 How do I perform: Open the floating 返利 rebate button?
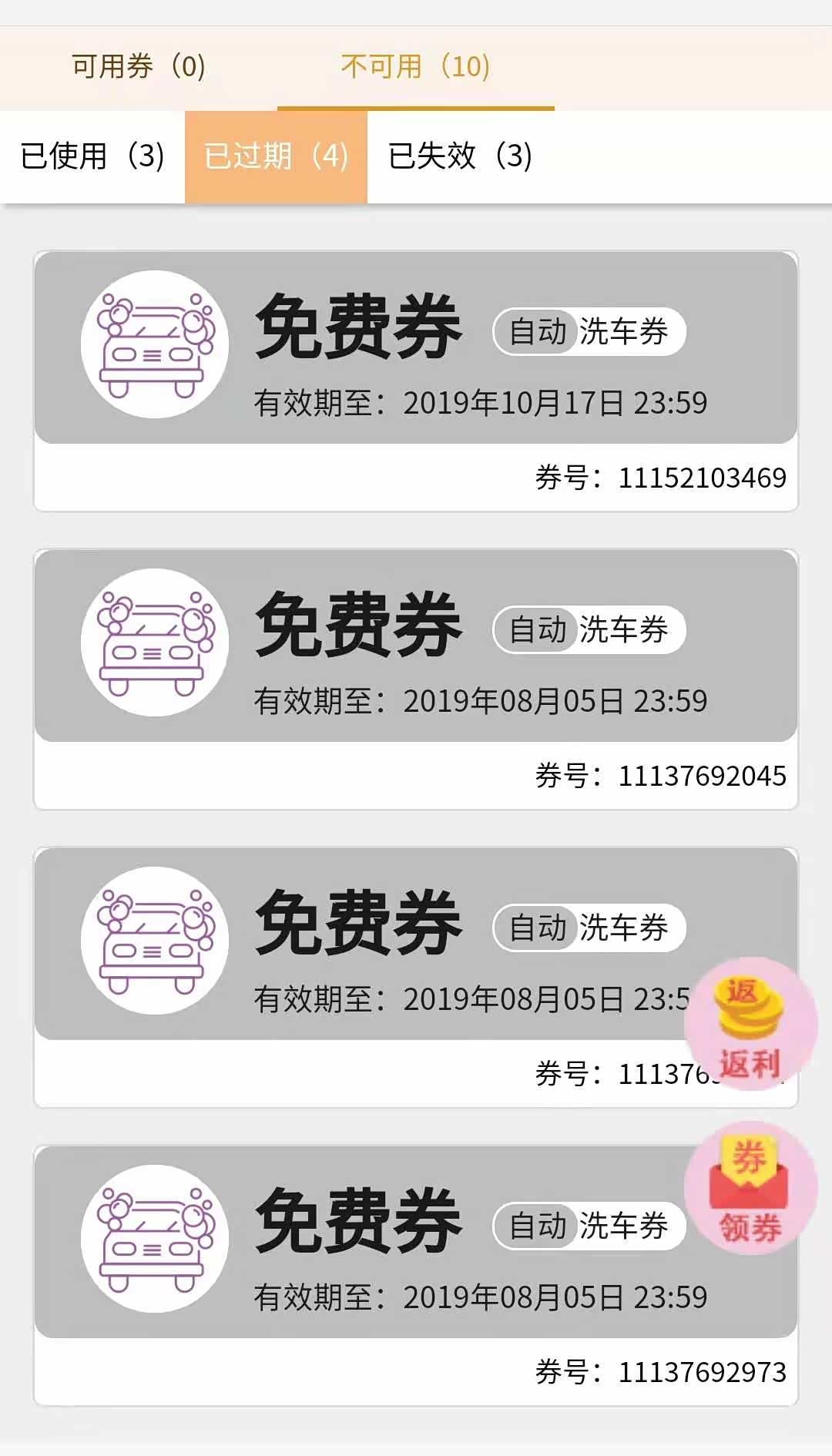point(750,1025)
